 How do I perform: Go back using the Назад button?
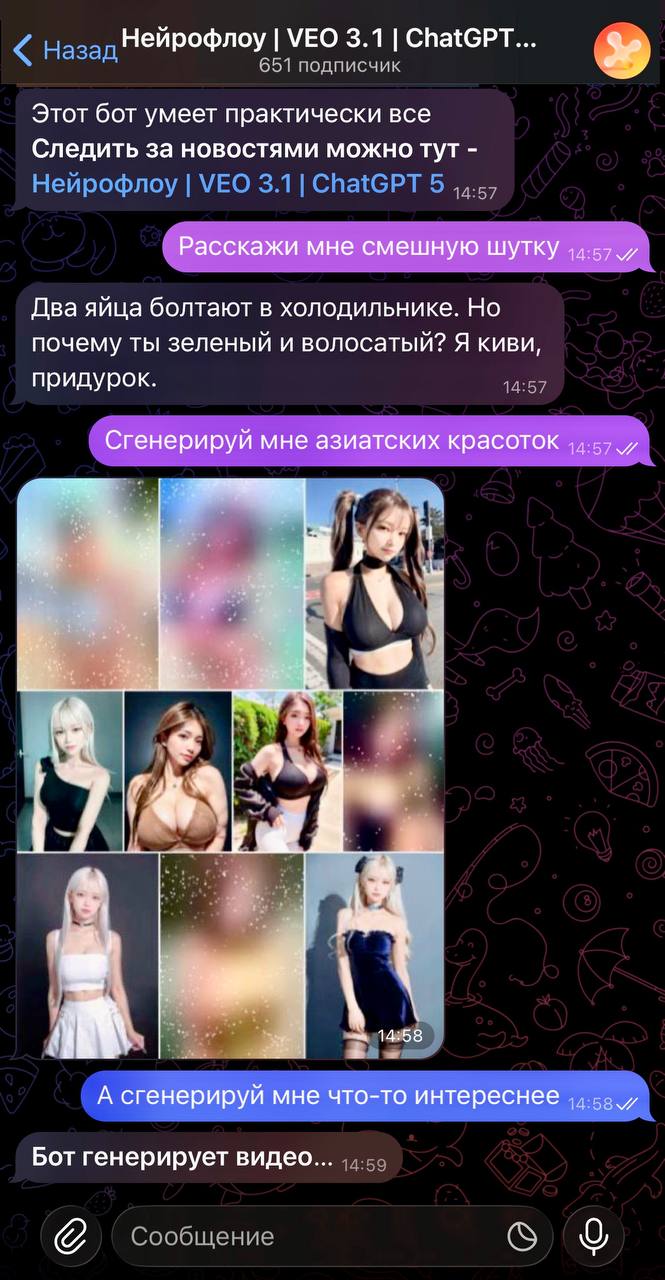pos(65,50)
